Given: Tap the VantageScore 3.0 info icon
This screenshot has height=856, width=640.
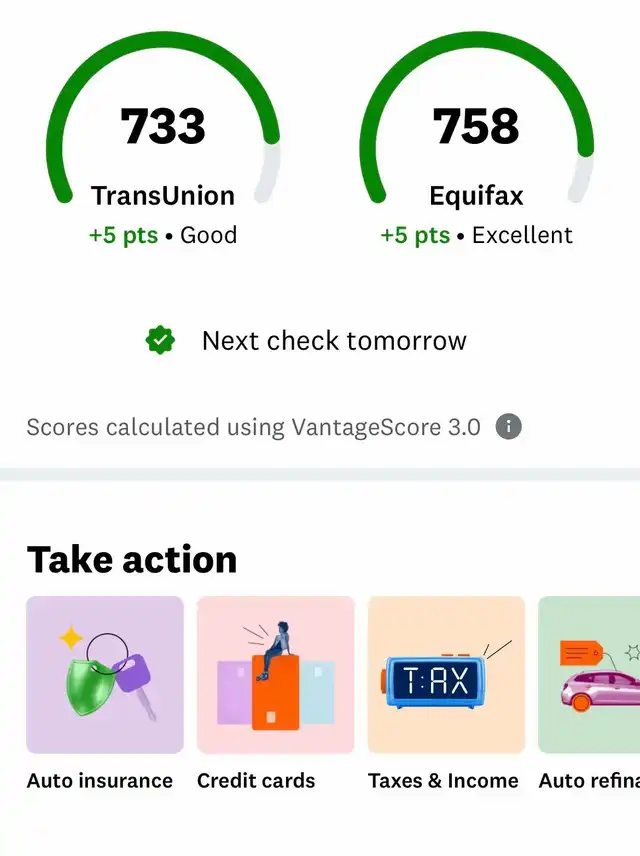Looking at the screenshot, I should pyautogui.click(x=509, y=427).
